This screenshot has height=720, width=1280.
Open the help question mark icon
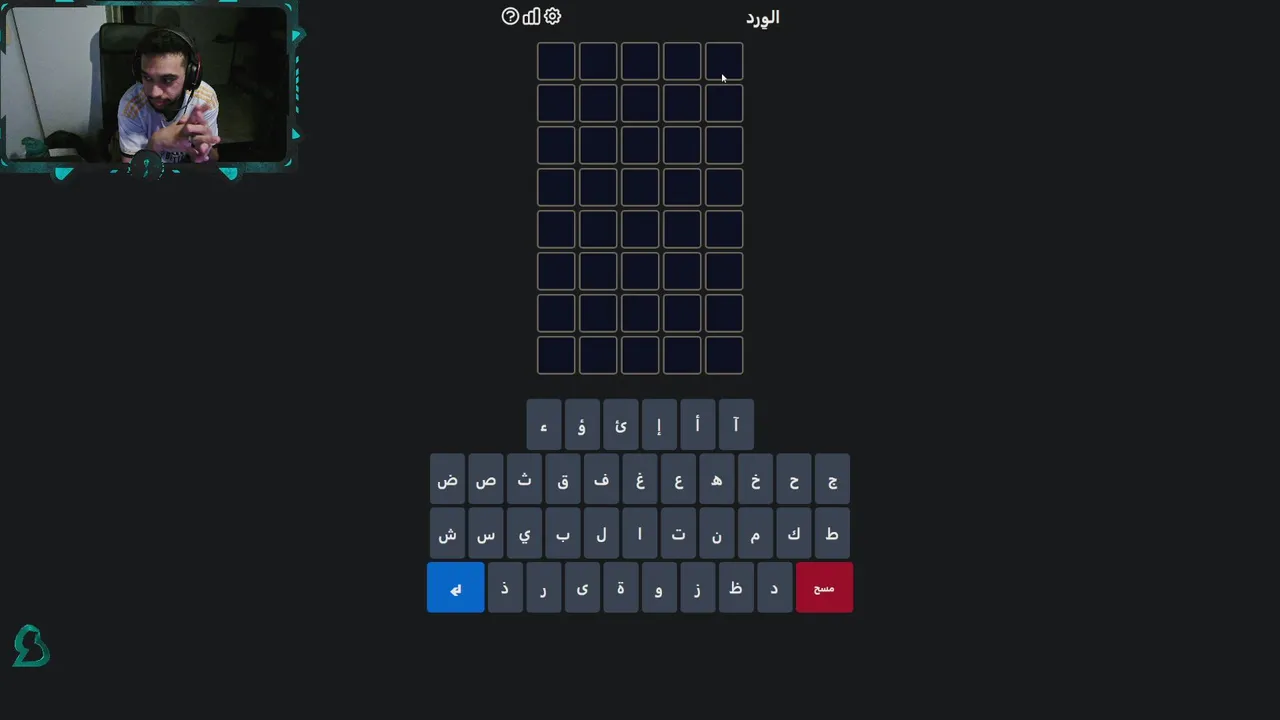coord(510,17)
